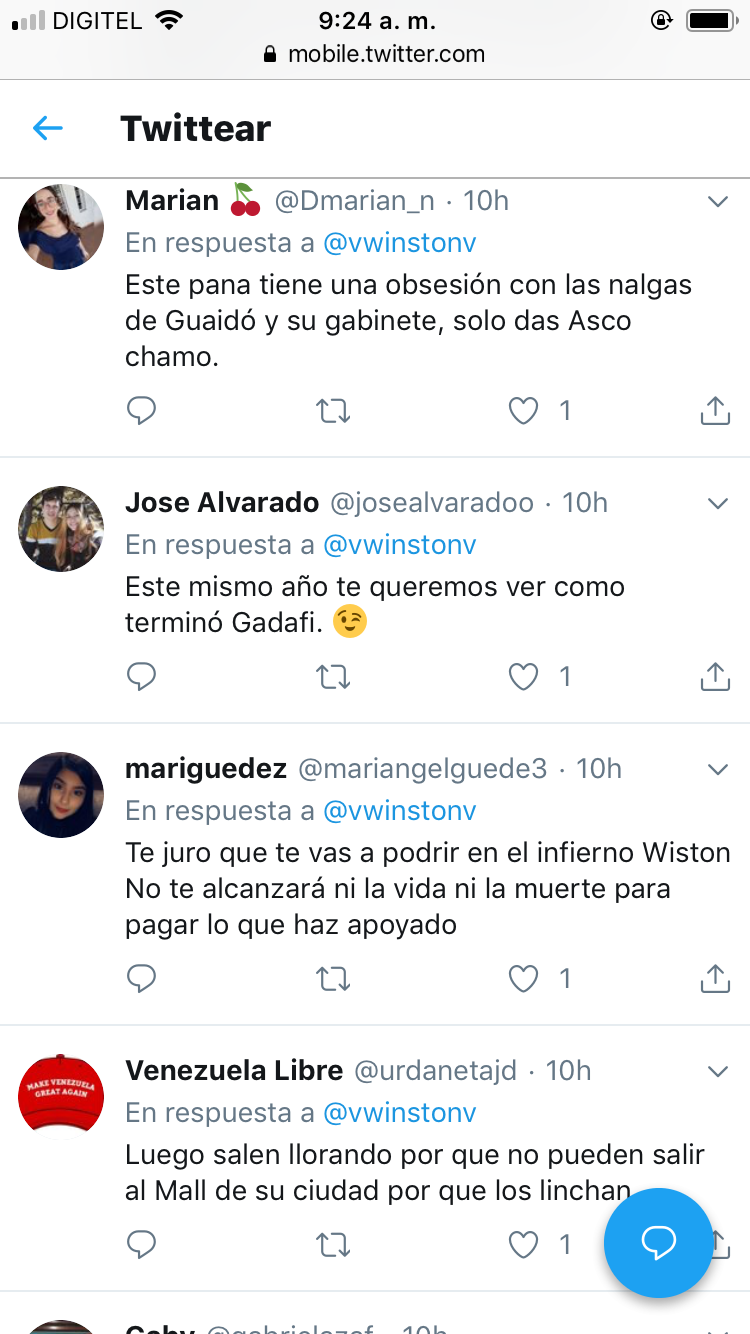Share Marian's tweet

[715, 410]
